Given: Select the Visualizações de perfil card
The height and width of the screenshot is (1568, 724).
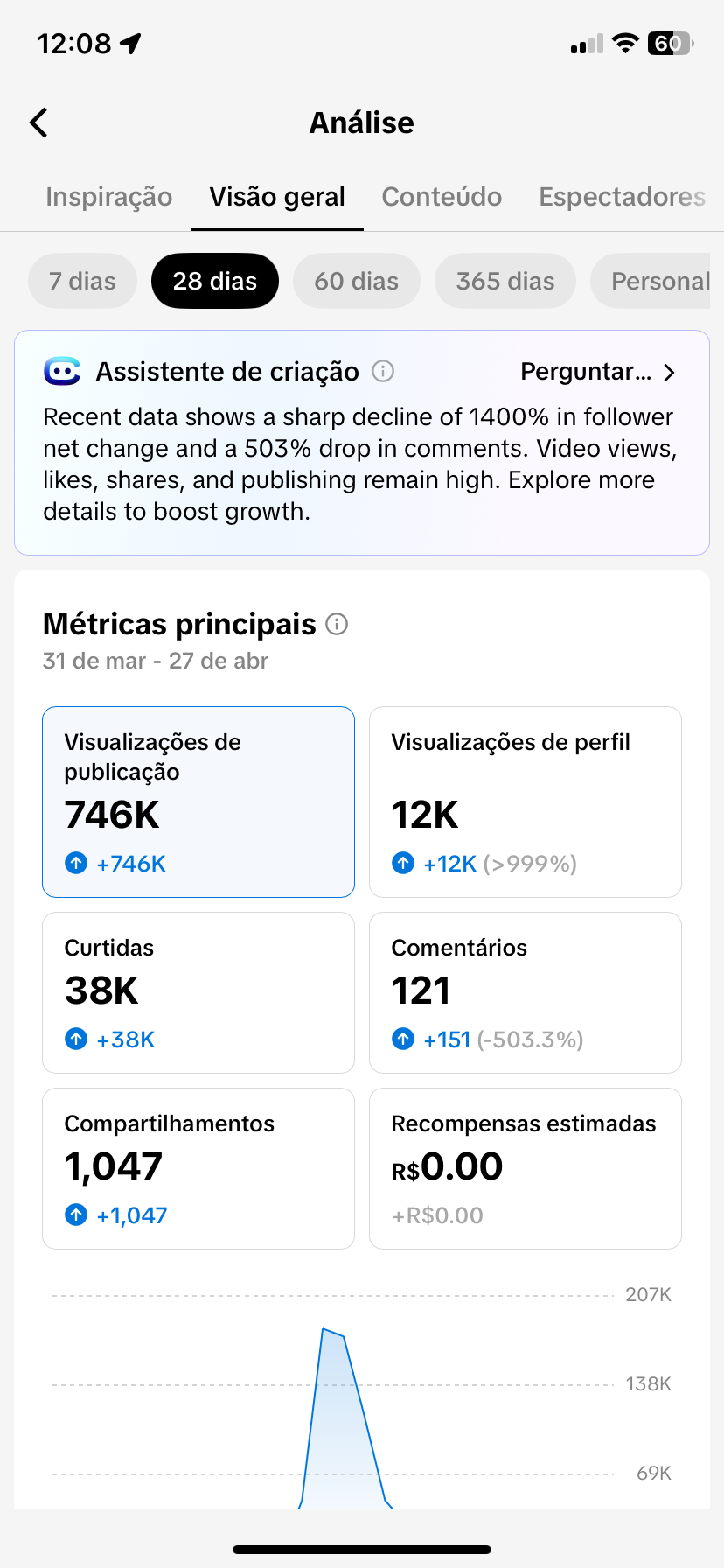Looking at the screenshot, I should coord(525,801).
